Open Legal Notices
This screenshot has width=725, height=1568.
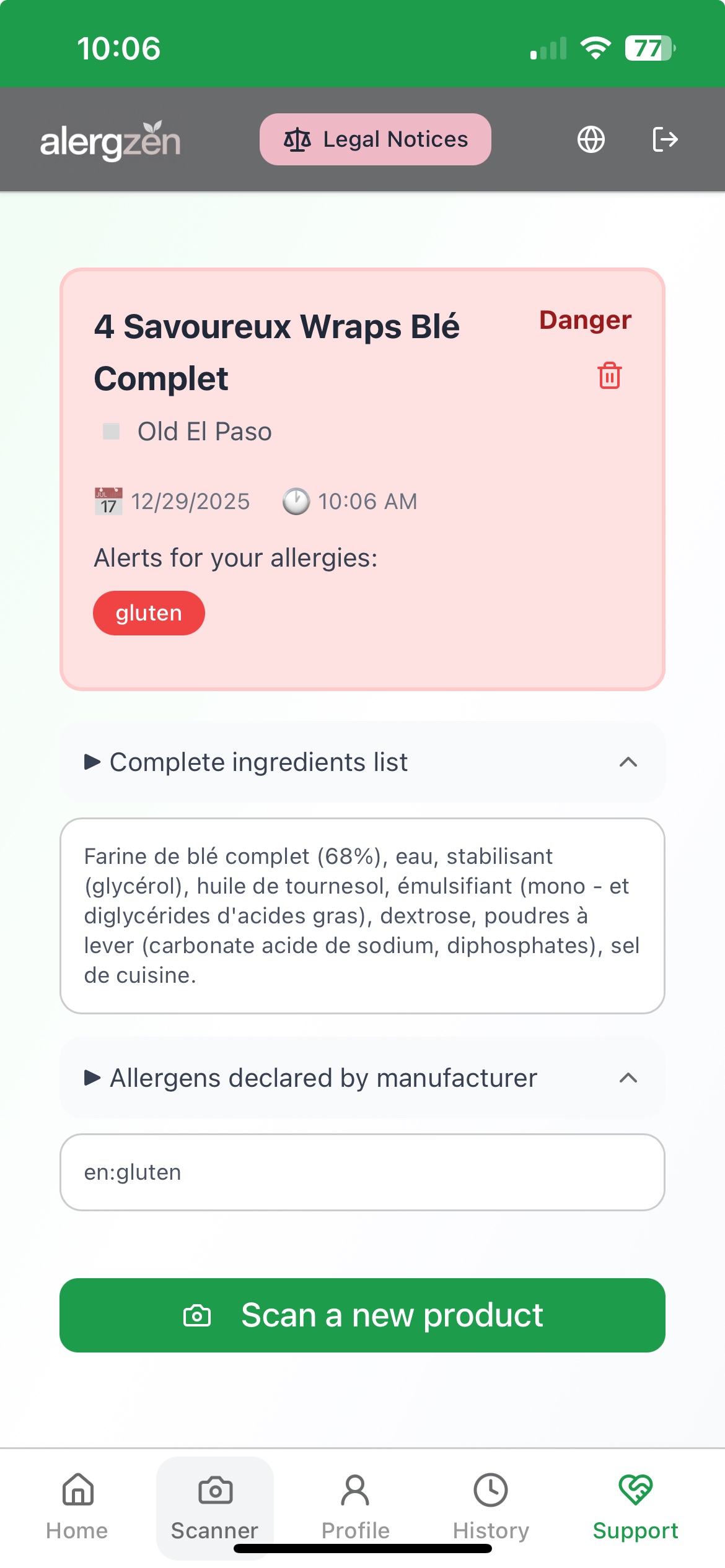375,139
